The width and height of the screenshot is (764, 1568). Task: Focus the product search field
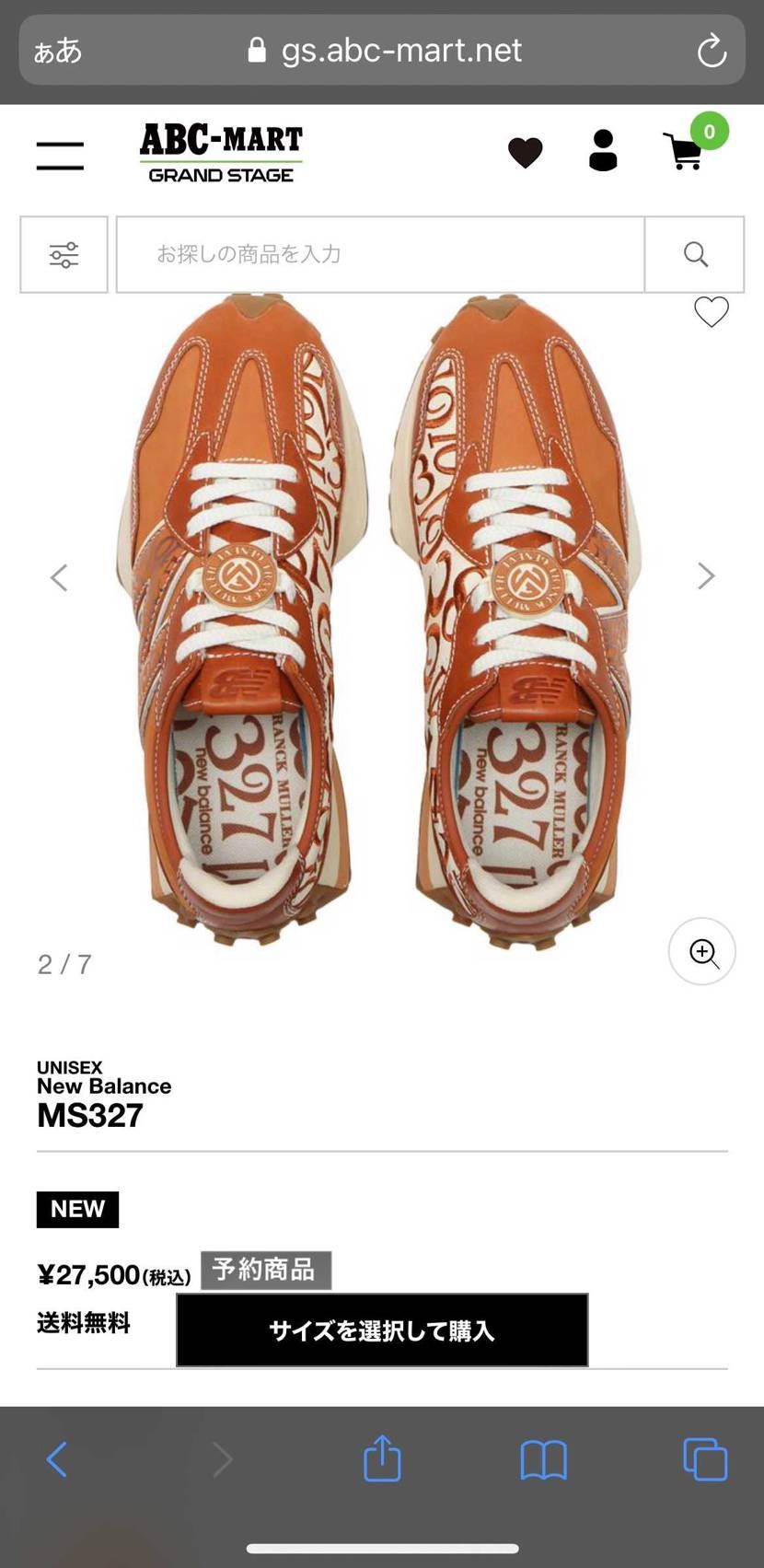pos(379,254)
